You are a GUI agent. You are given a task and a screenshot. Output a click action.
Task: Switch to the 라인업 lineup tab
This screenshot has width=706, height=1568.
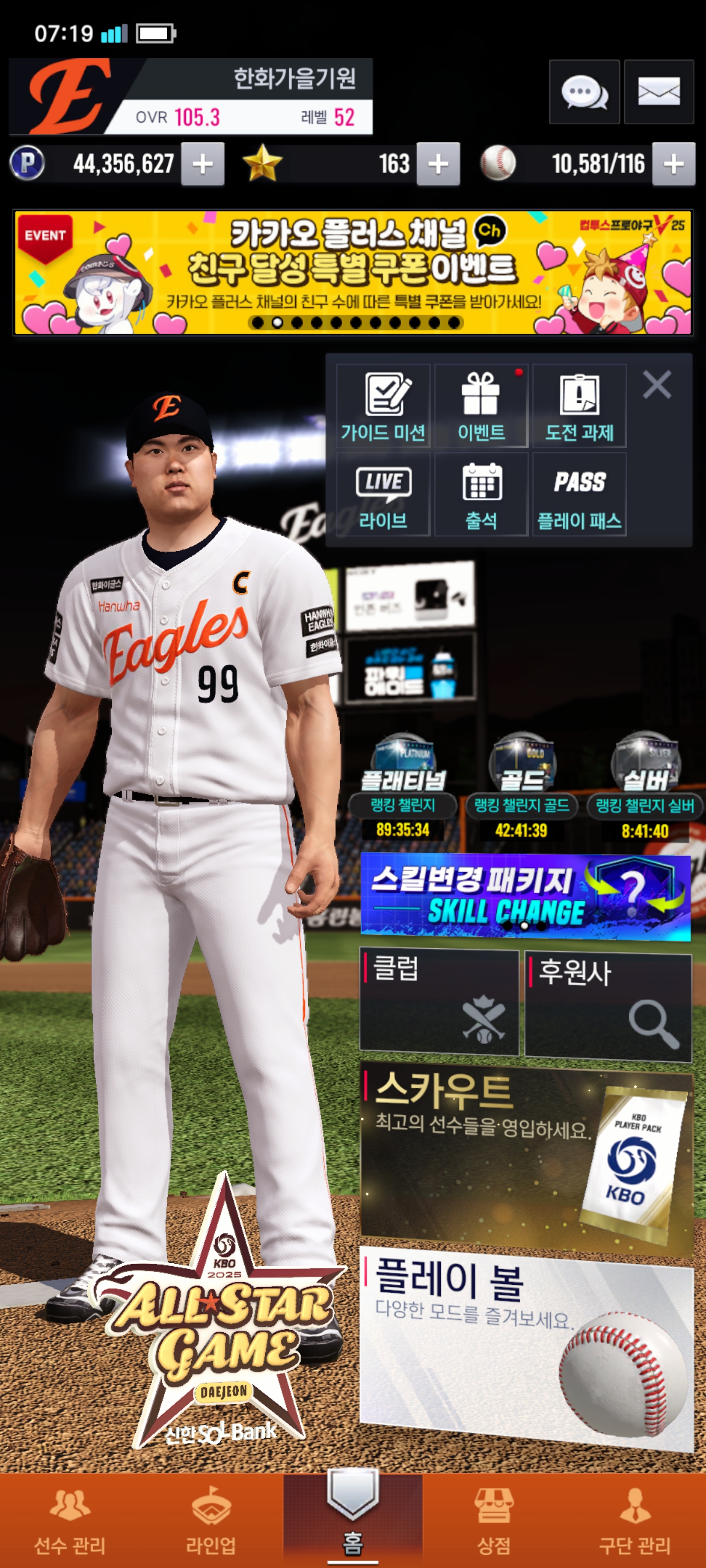tap(211, 1520)
